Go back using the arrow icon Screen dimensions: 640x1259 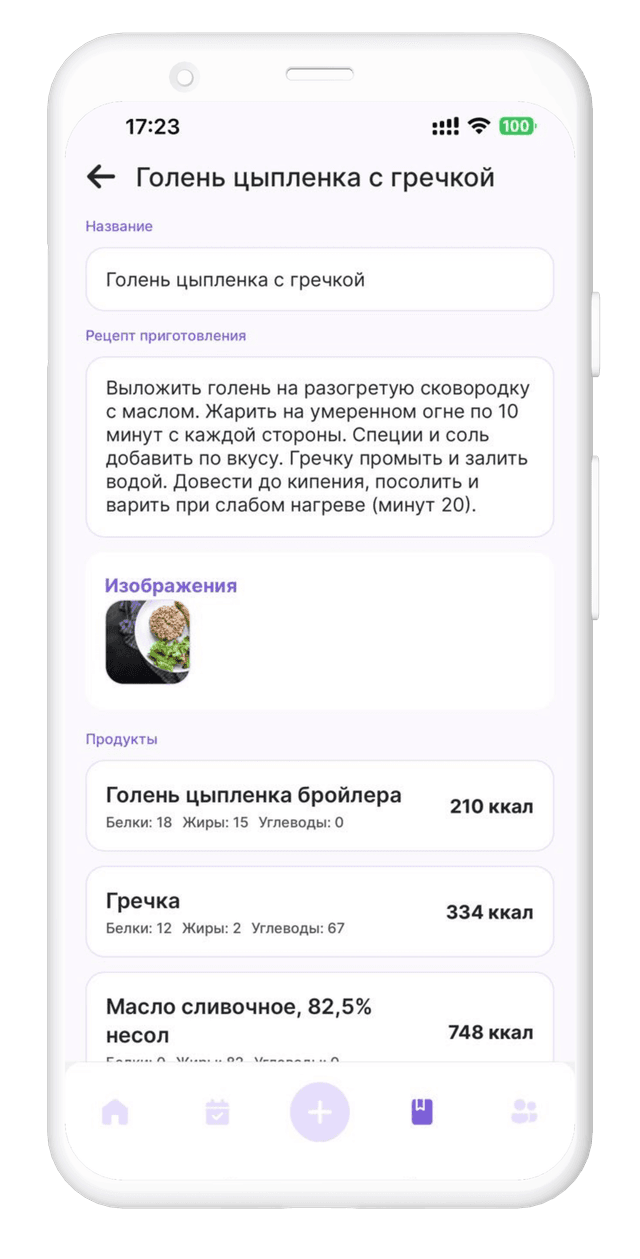[x=101, y=177]
